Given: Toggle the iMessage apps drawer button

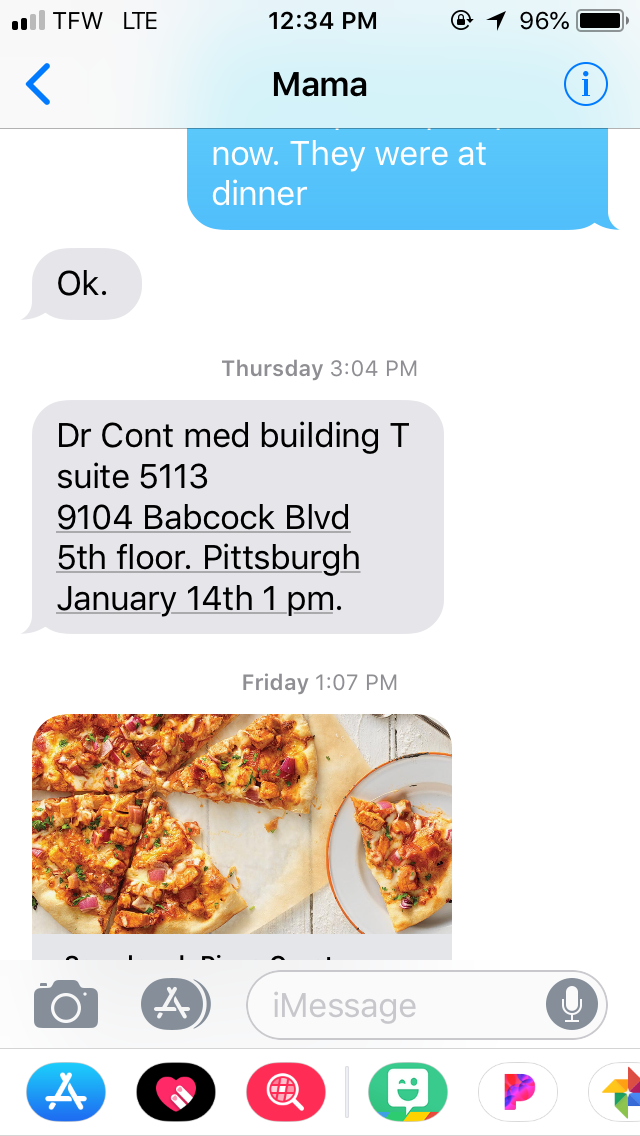Looking at the screenshot, I should point(175,1004).
